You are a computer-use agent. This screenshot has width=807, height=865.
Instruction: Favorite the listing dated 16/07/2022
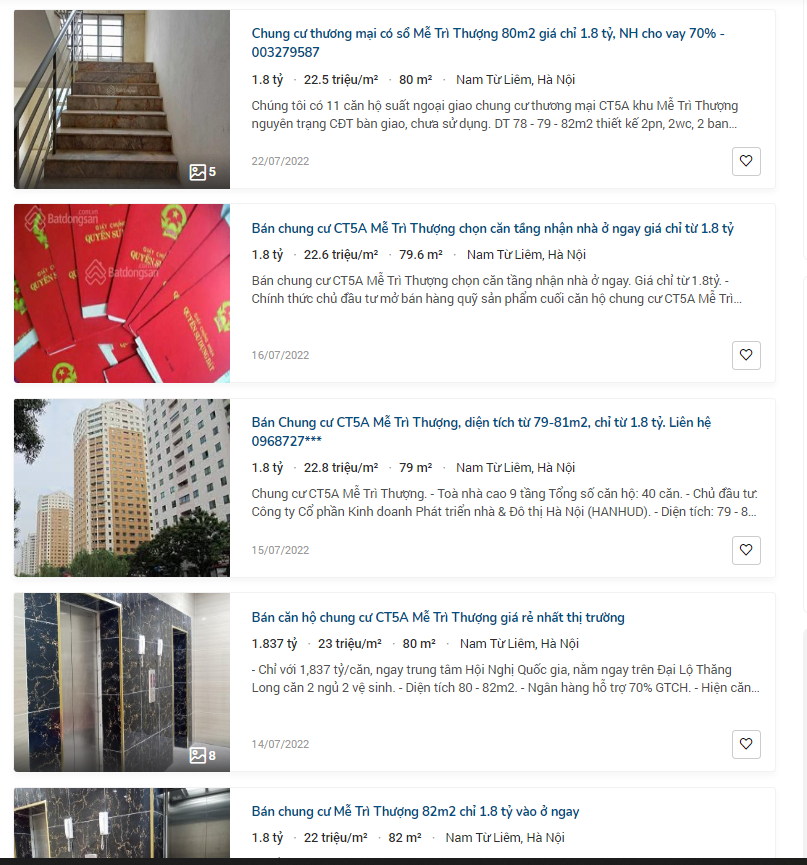coord(746,355)
